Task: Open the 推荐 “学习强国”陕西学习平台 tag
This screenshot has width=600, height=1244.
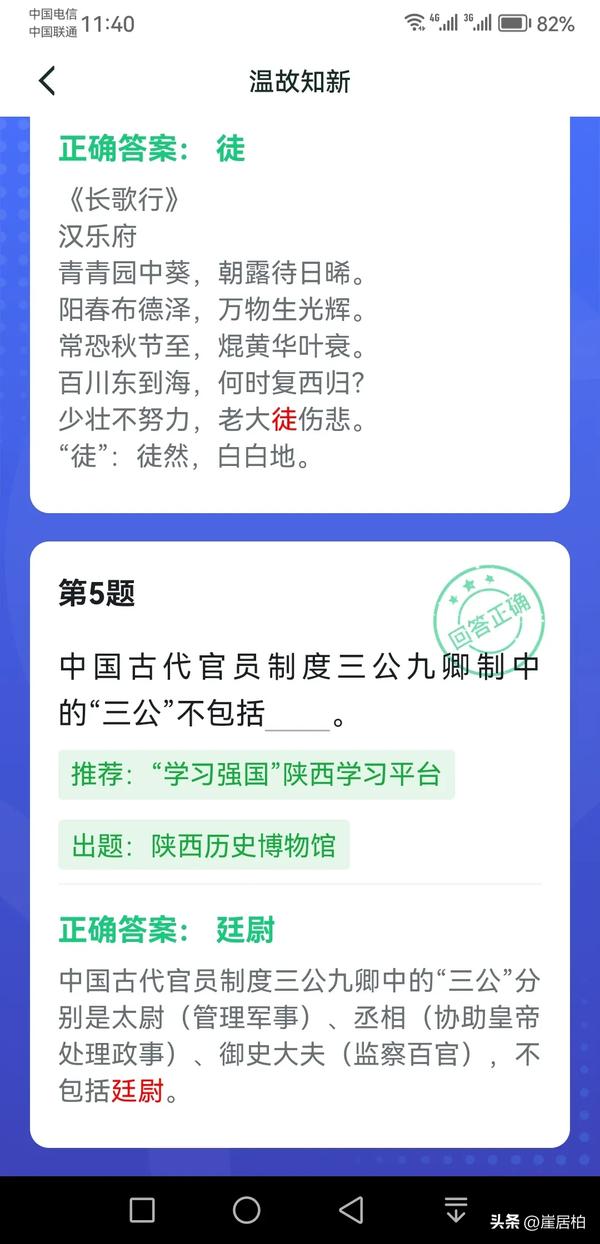Action: [x=256, y=775]
